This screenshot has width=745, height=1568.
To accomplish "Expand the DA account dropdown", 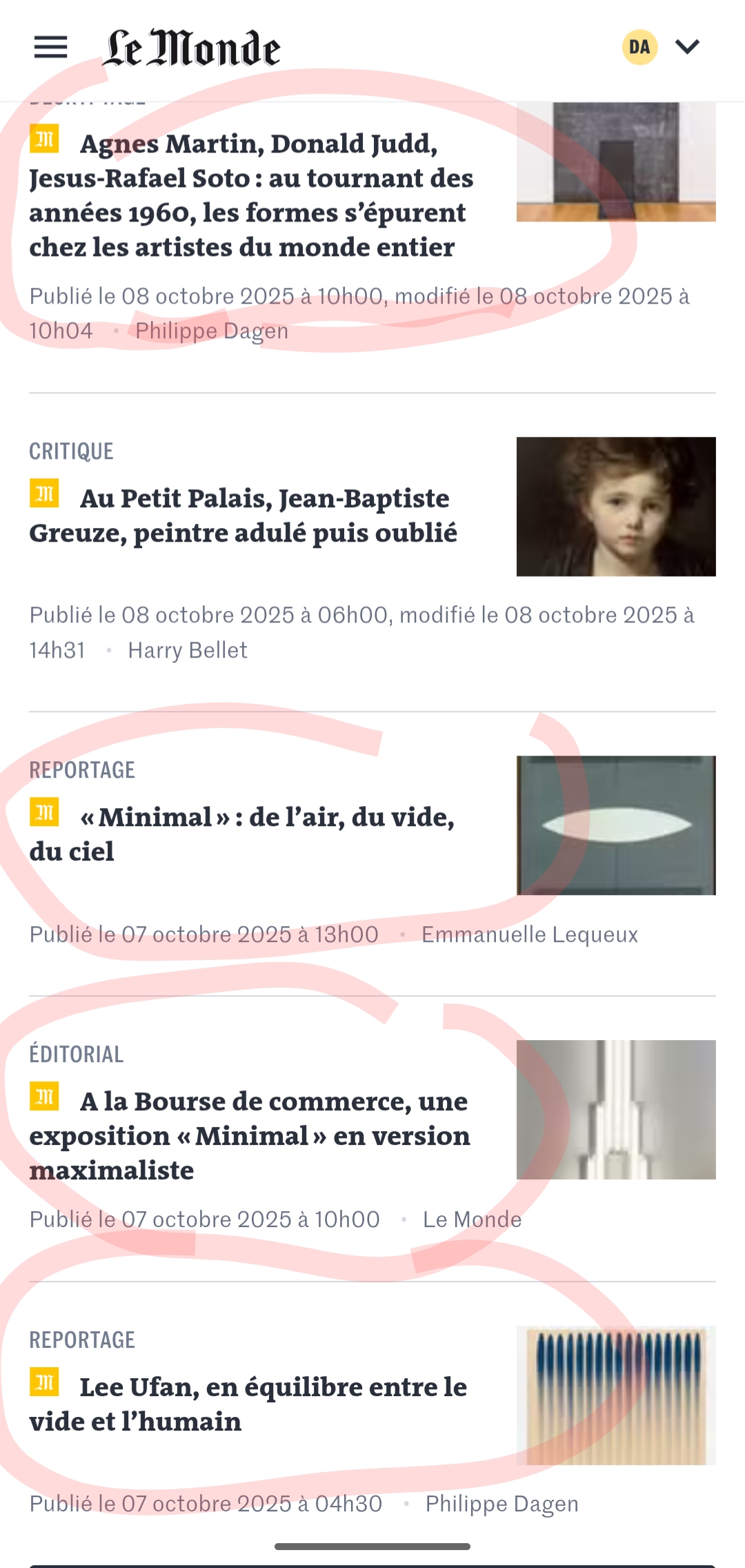I will tap(687, 47).
